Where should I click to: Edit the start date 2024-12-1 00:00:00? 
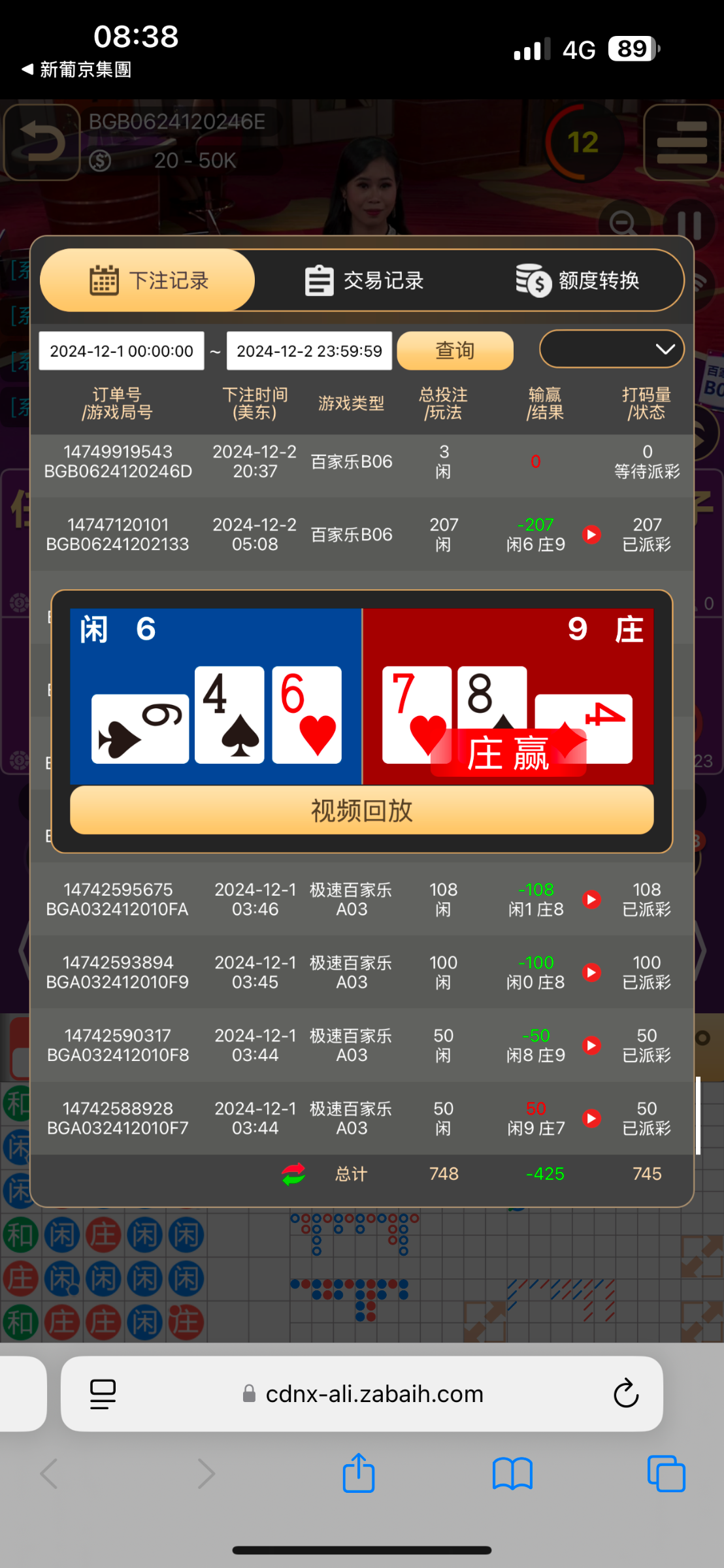(x=122, y=351)
